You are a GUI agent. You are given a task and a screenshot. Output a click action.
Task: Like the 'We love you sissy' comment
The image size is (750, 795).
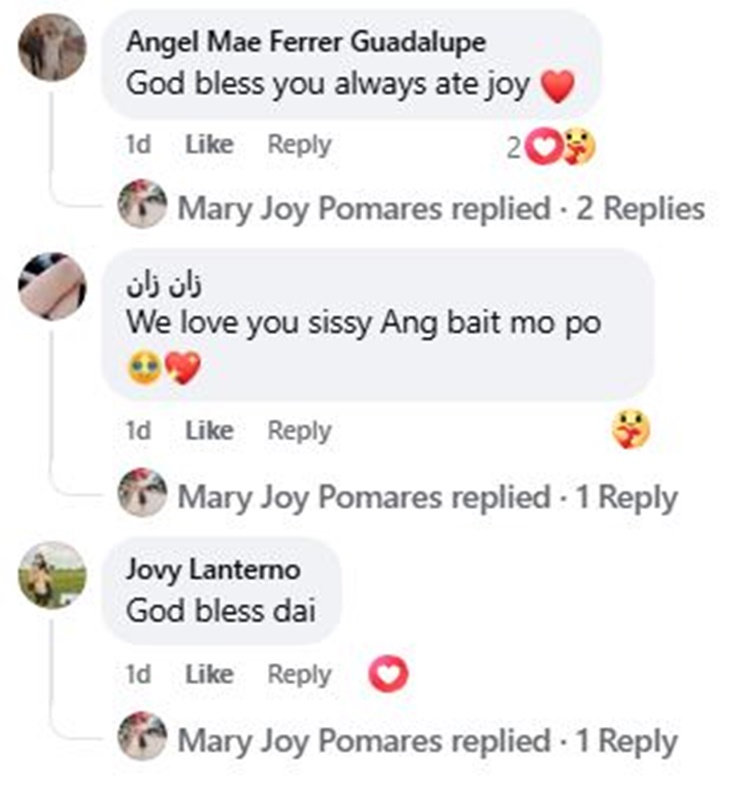tap(208, 431)
